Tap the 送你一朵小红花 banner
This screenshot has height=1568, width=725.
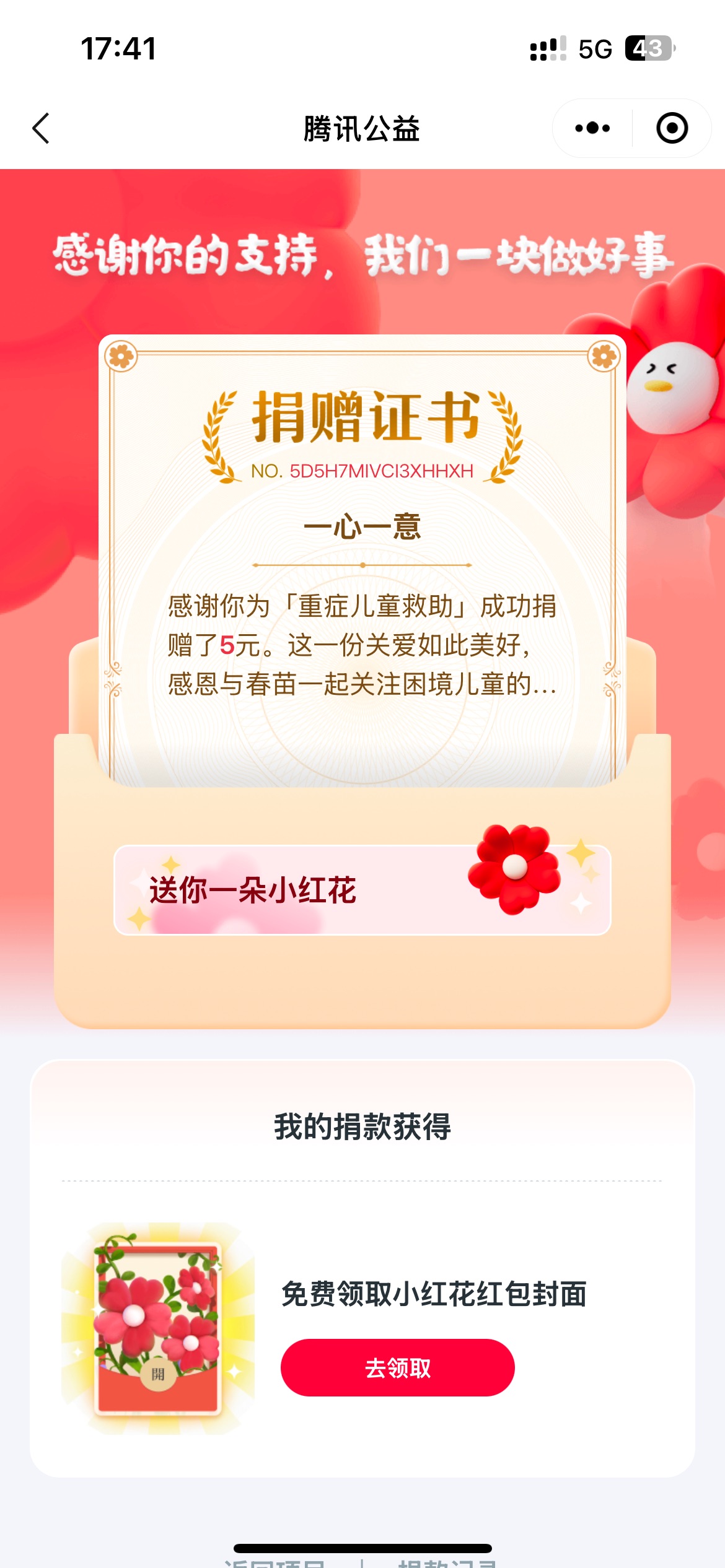pyautogui.click(x=362, y=890)
